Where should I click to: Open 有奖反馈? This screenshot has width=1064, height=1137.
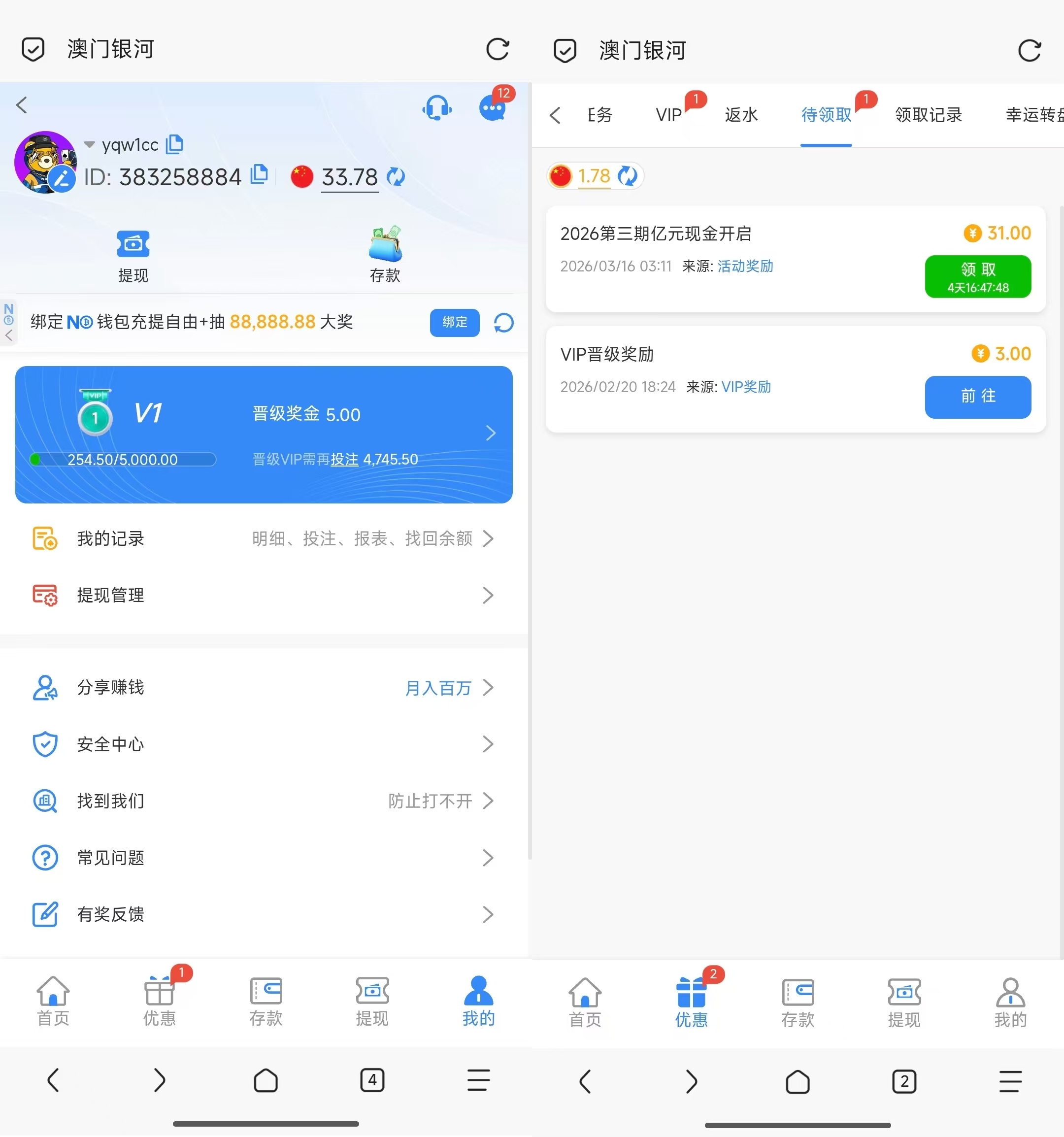pos(264,914)
